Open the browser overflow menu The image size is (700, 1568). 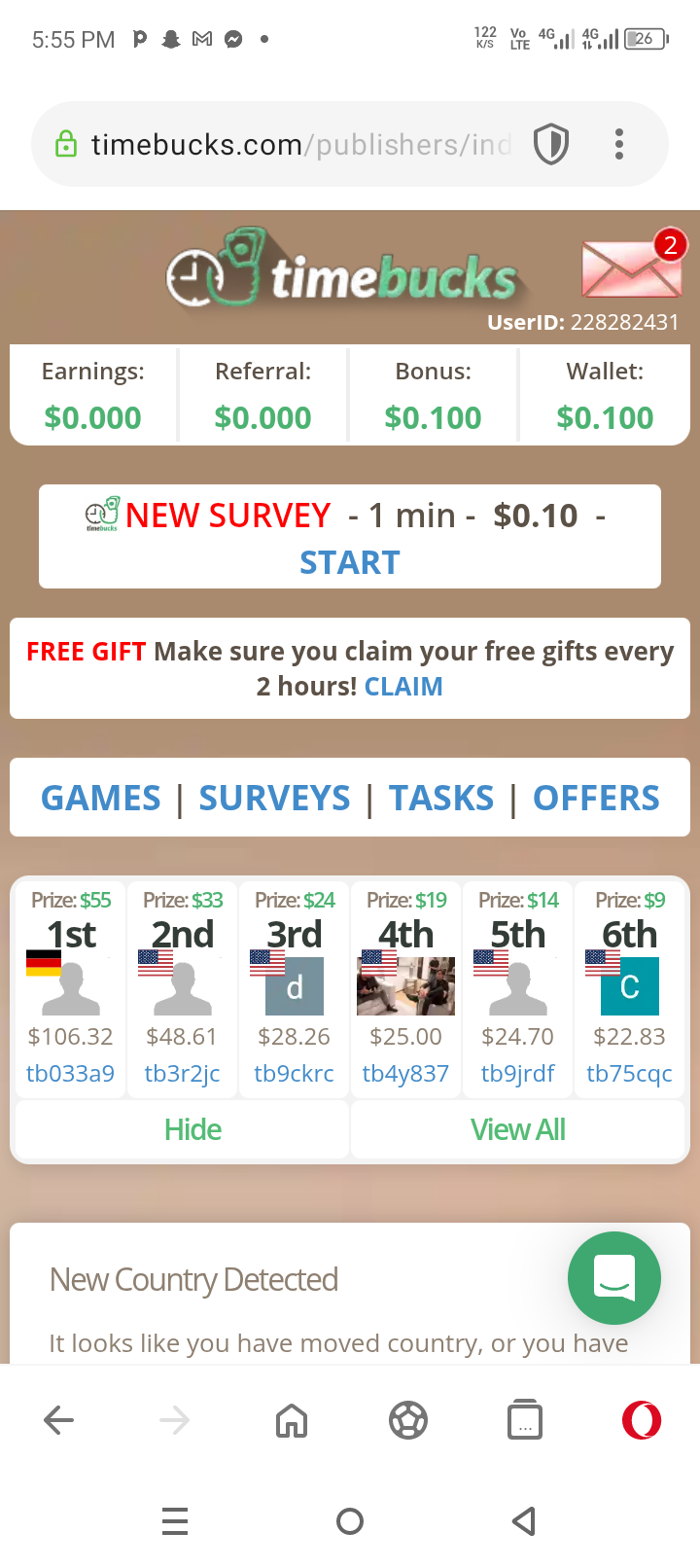click(619, 144)
